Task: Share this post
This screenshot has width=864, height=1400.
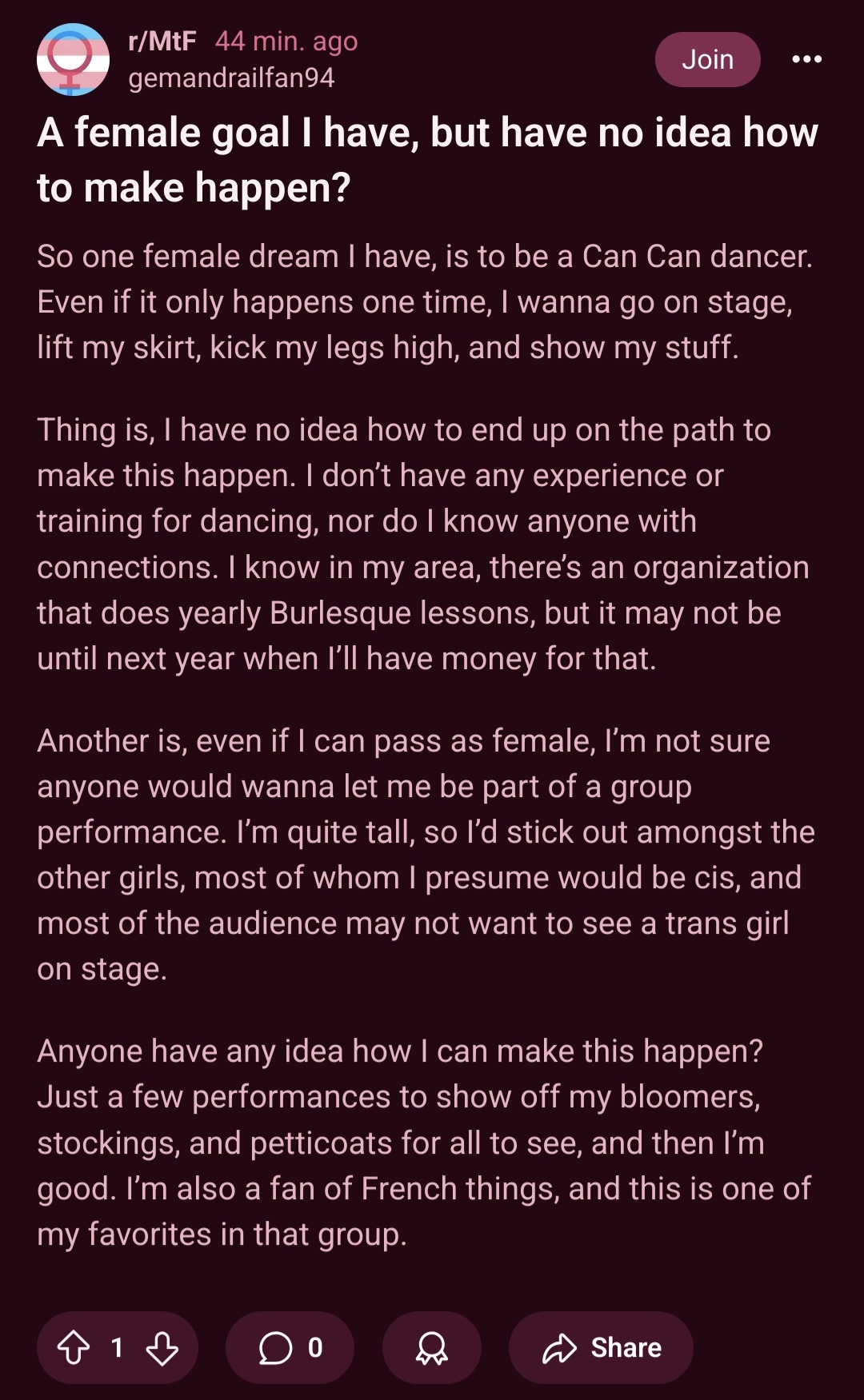Action: click(x=601, y=1348)
